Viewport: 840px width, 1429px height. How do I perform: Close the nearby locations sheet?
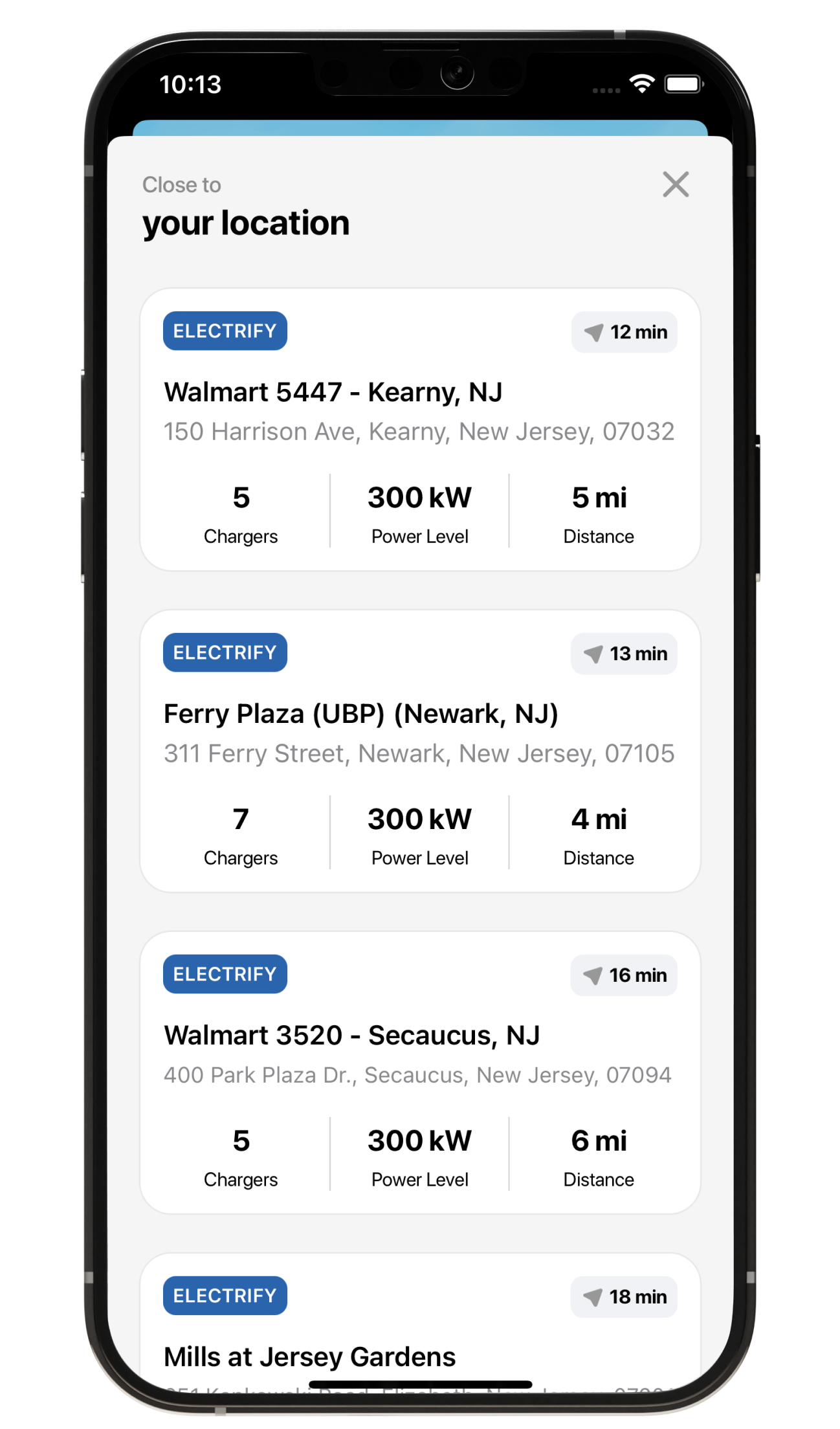pyautogui.click(x=676, y=184)
